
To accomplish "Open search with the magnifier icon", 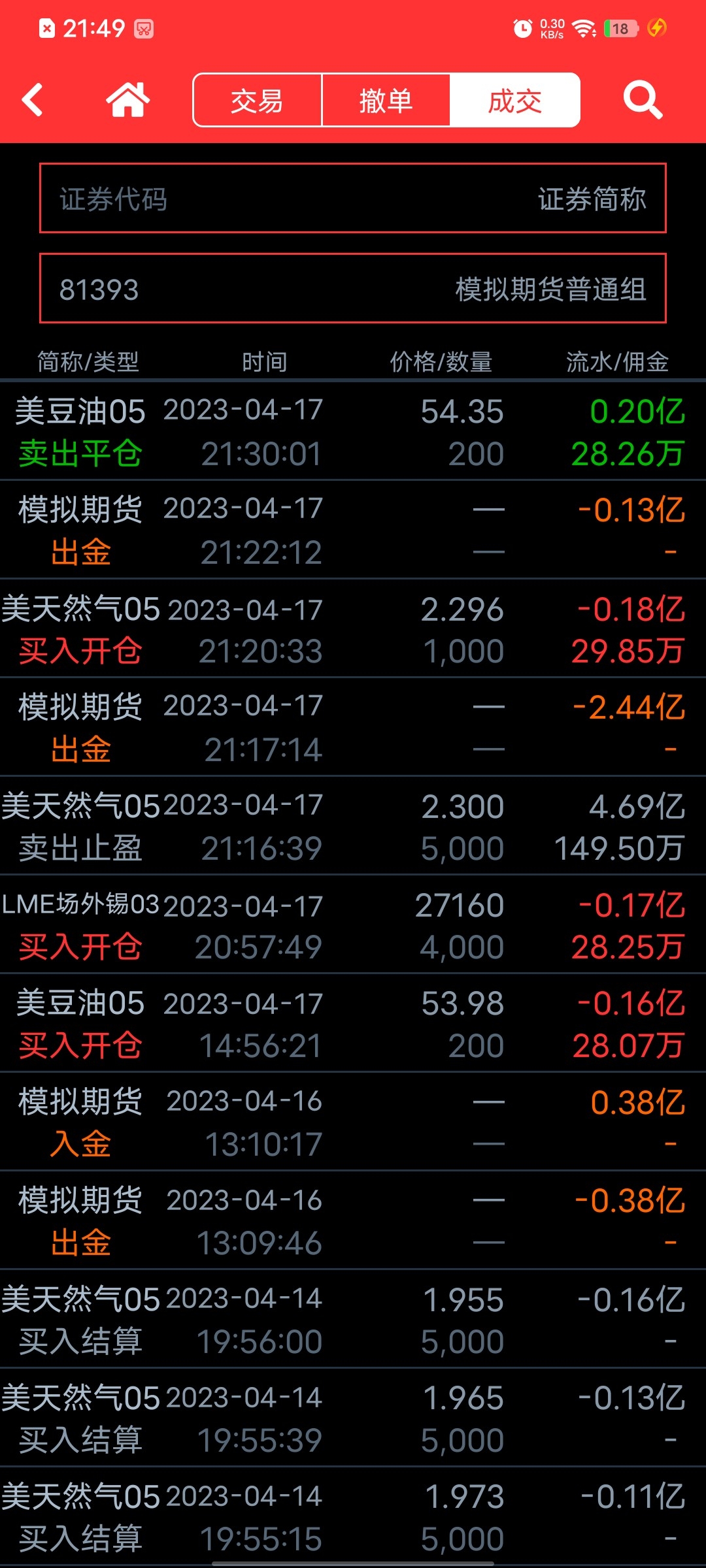I will 643,100.
